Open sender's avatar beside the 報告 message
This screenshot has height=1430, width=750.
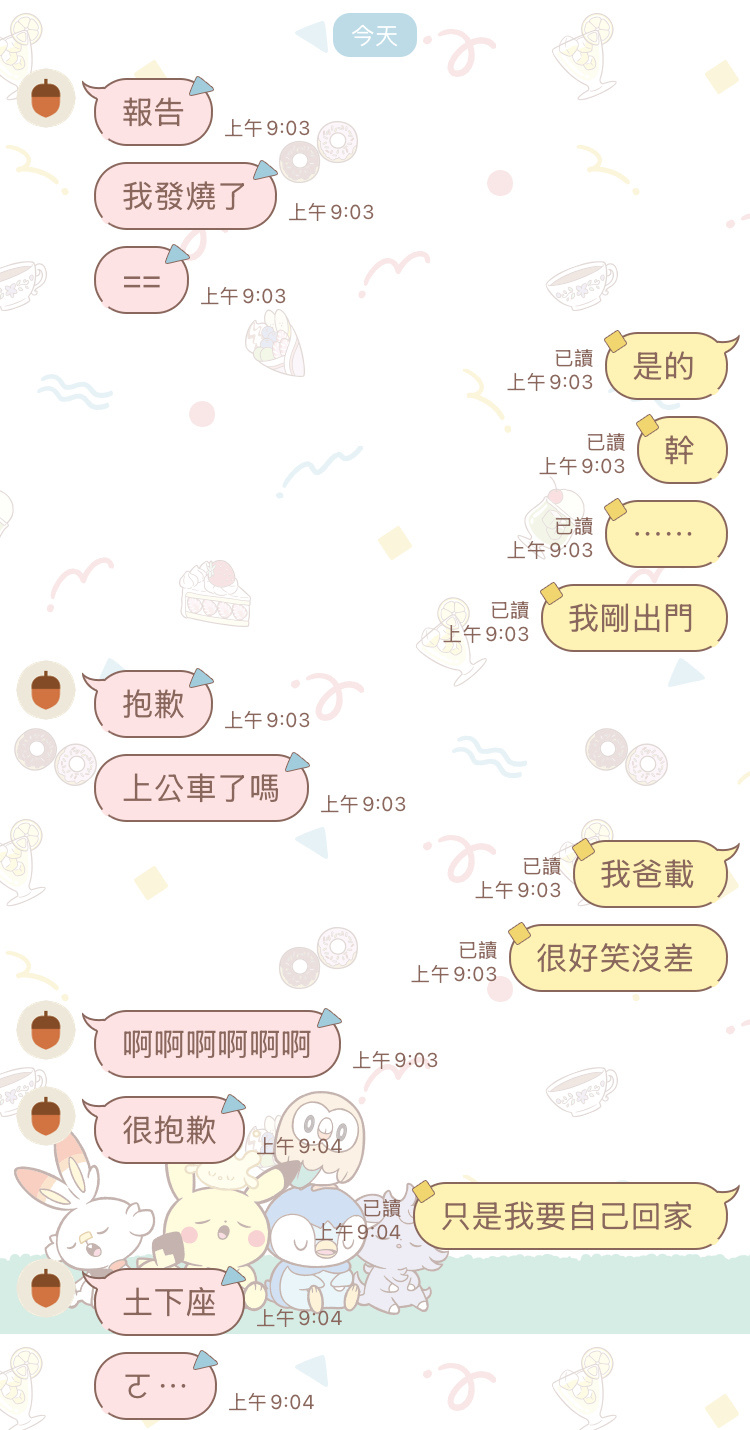click(46, 98)
